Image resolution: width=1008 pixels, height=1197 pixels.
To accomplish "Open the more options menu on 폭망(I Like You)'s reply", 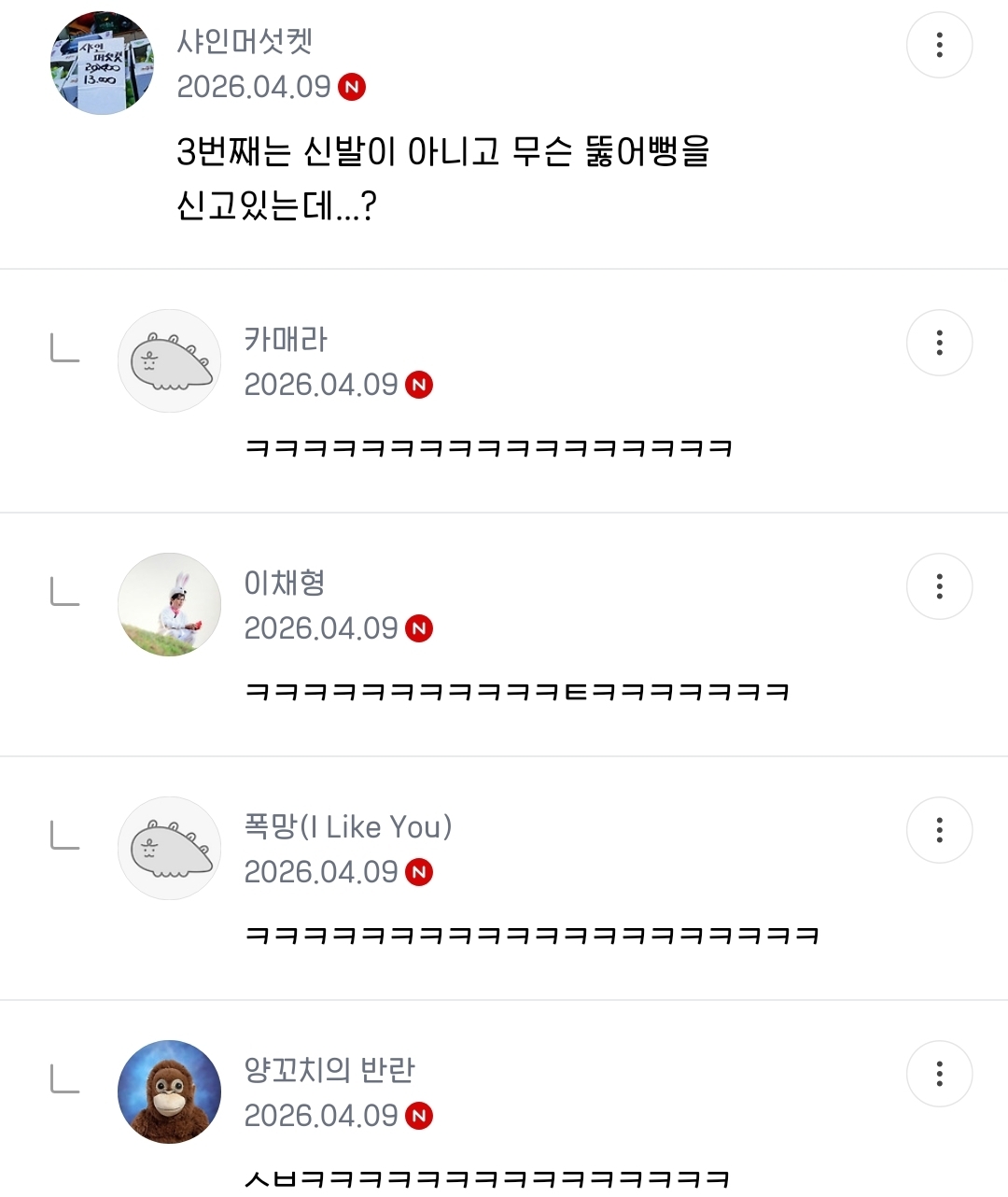I will (x=939, y=830).
